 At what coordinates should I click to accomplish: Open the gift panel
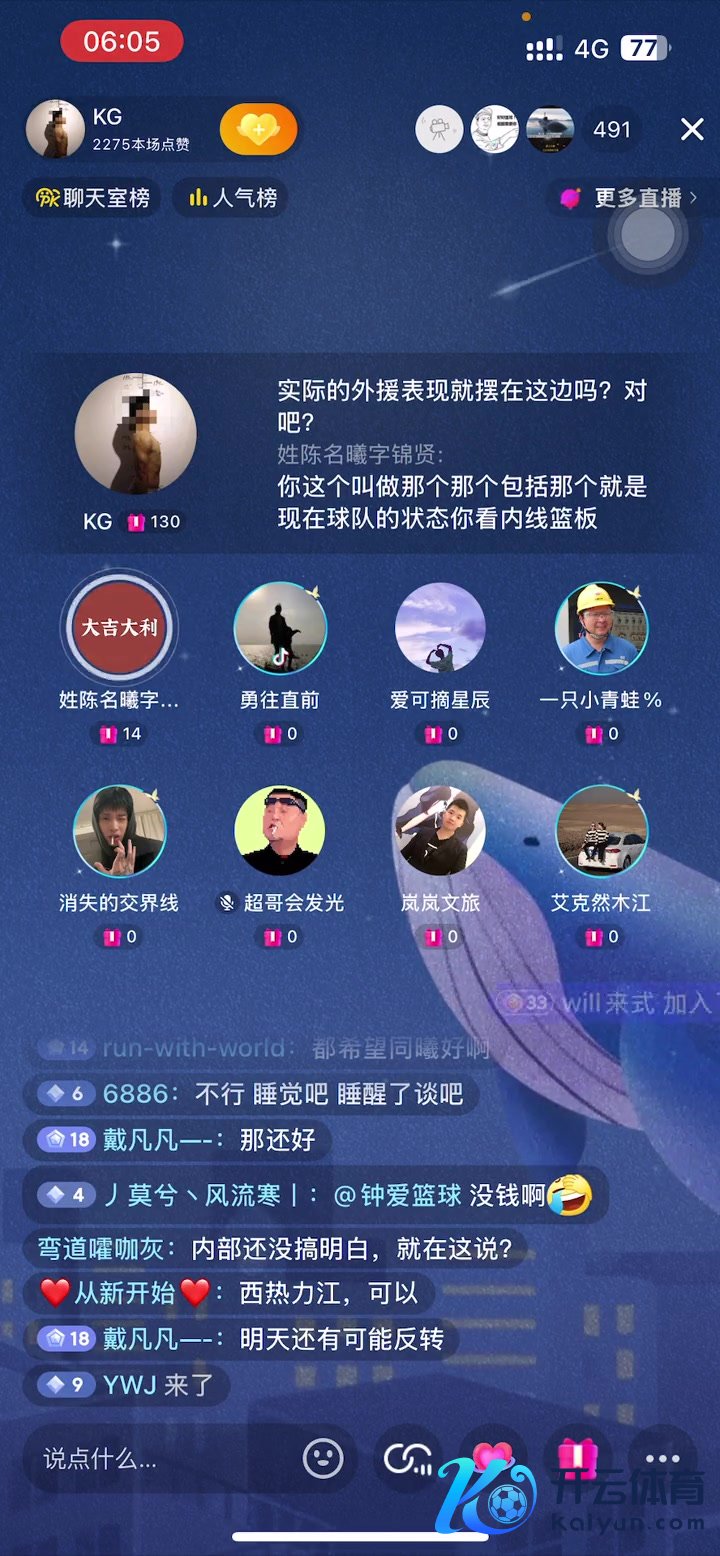click(x=578, y=1459)
